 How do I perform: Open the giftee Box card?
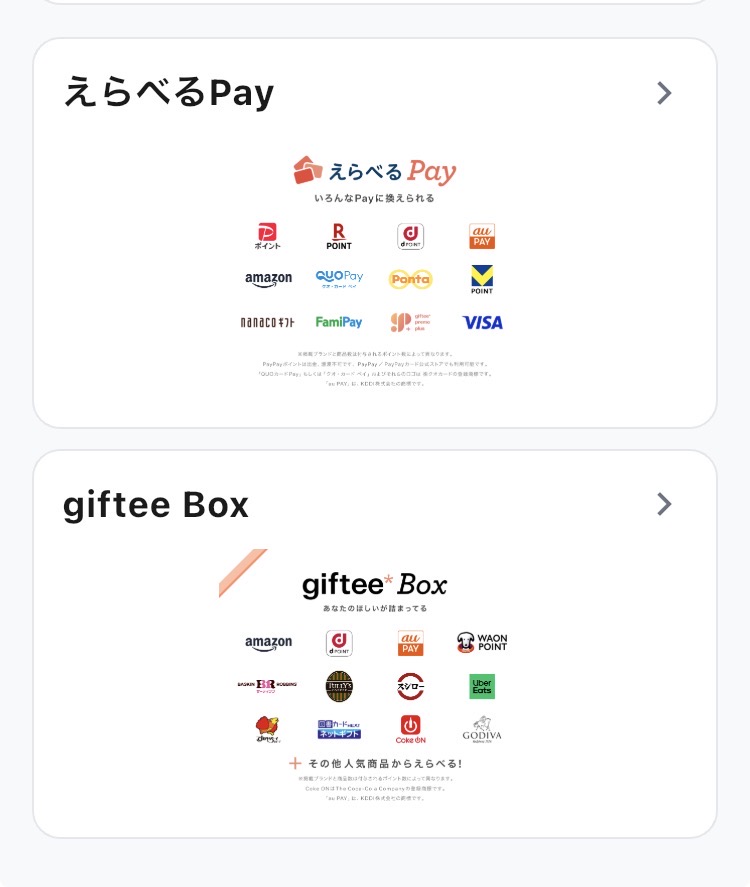(375, 644)
